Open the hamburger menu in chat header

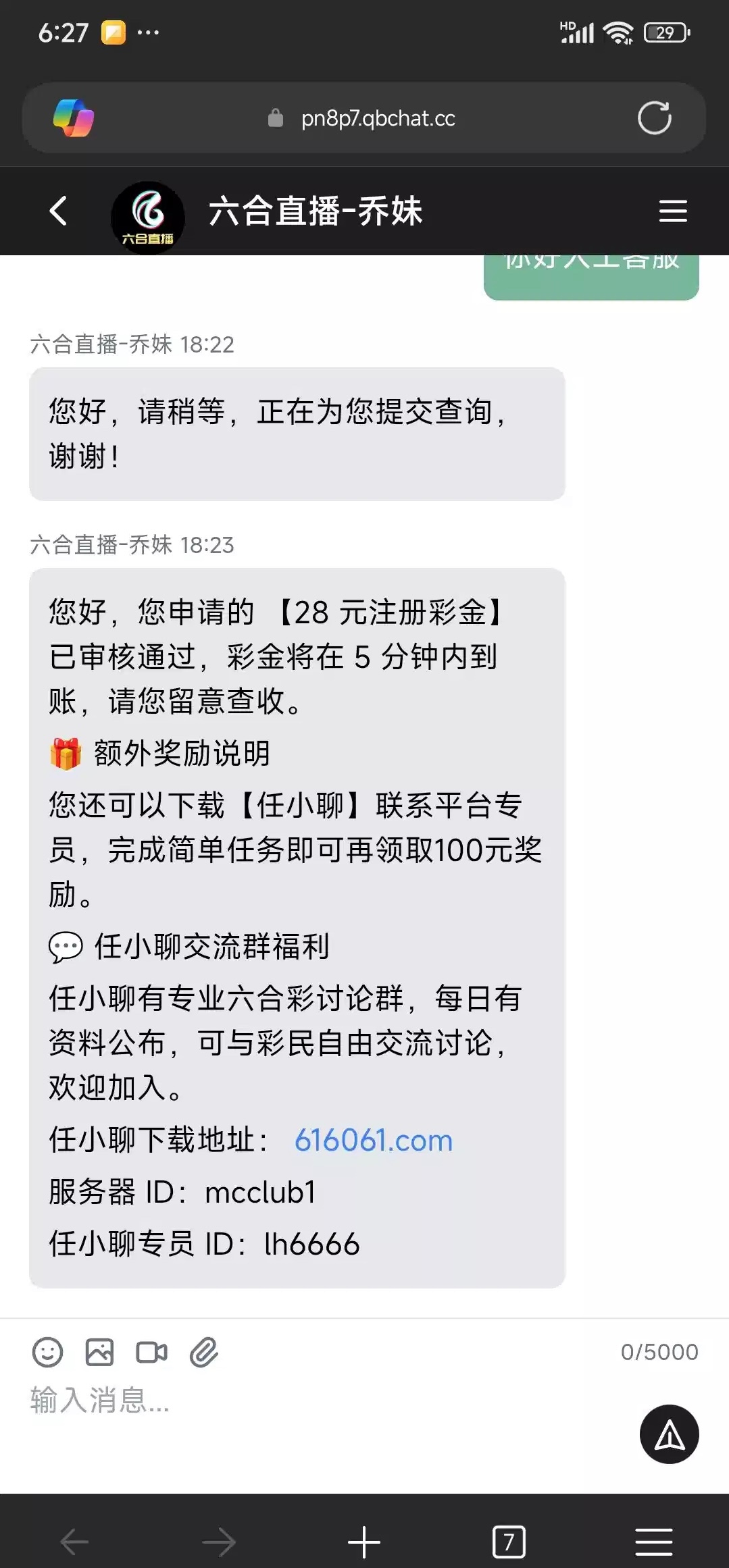(672, 211)
